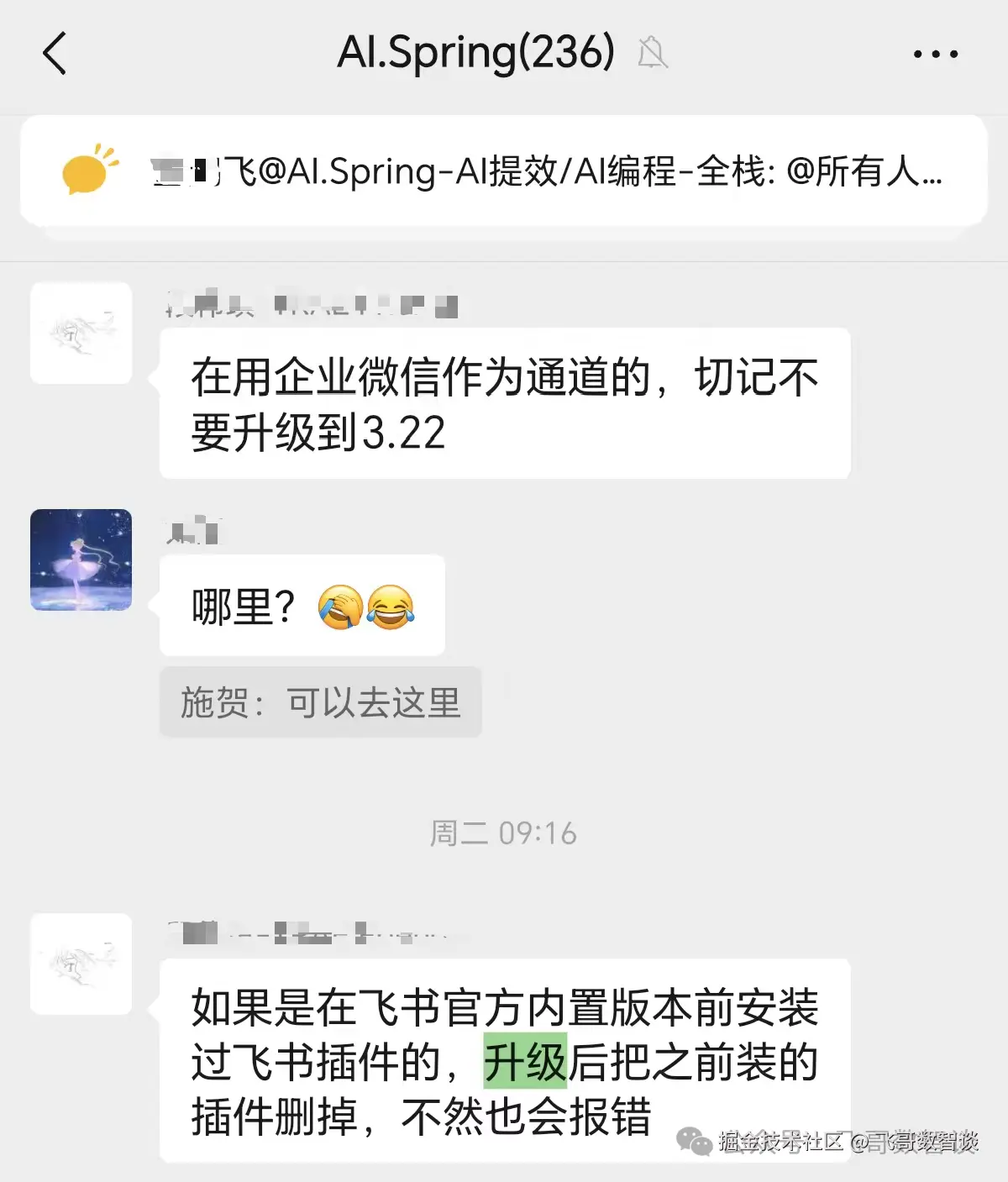Open the three-dot chat info menu

point(935,55)
